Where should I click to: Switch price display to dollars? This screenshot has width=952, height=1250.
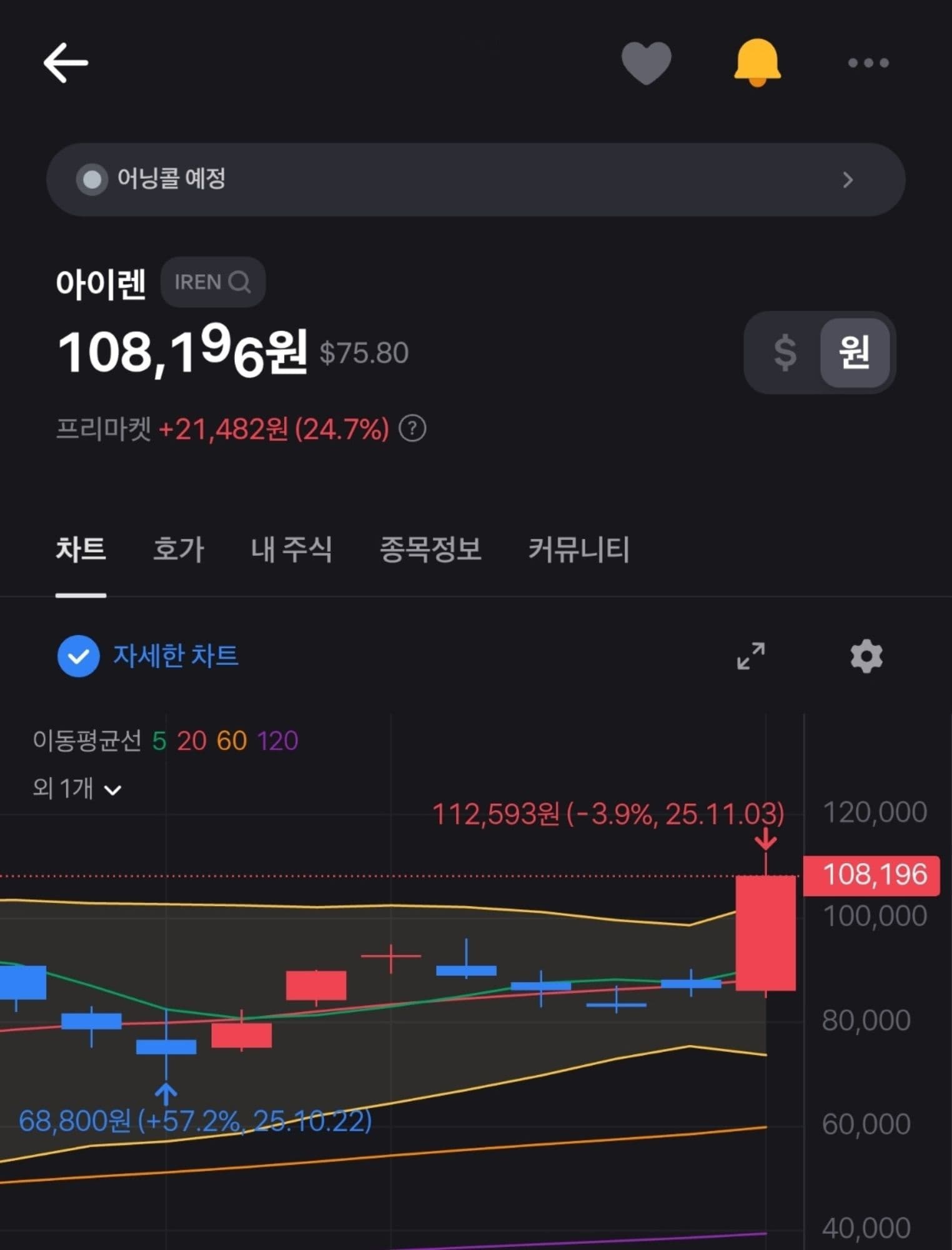click(x=785, y=352)
